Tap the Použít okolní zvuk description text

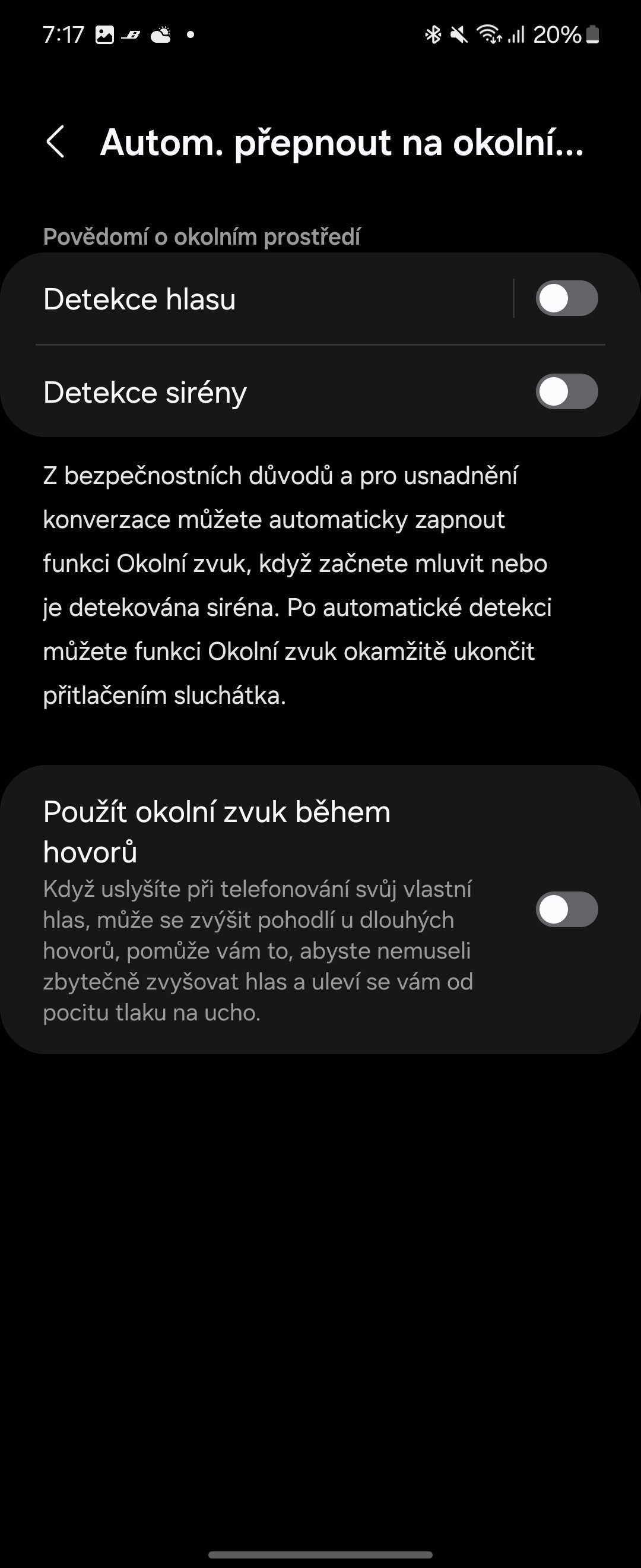coord(255,950)
